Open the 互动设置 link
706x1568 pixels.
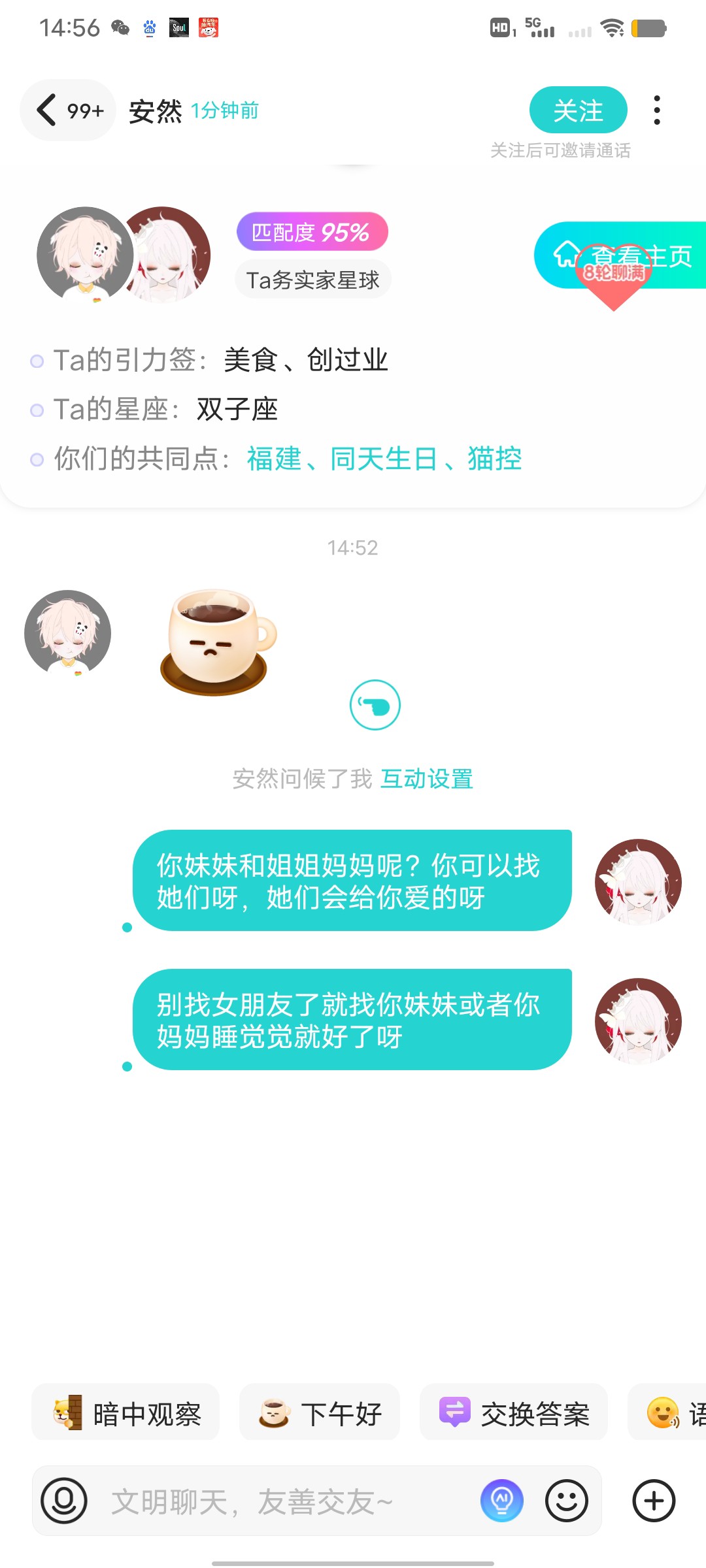427,779
